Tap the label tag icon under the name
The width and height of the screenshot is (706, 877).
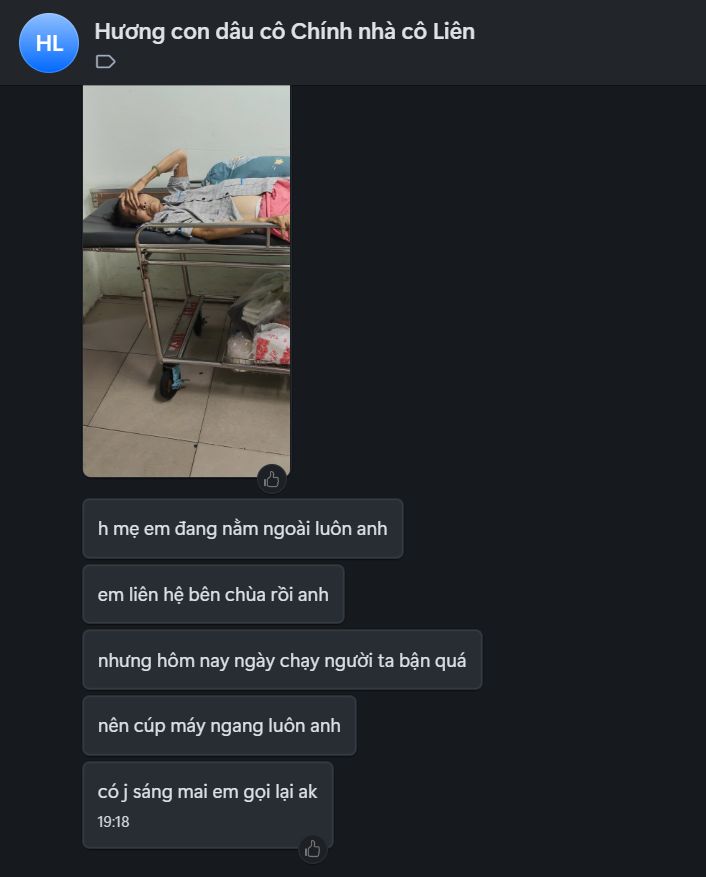105,62
